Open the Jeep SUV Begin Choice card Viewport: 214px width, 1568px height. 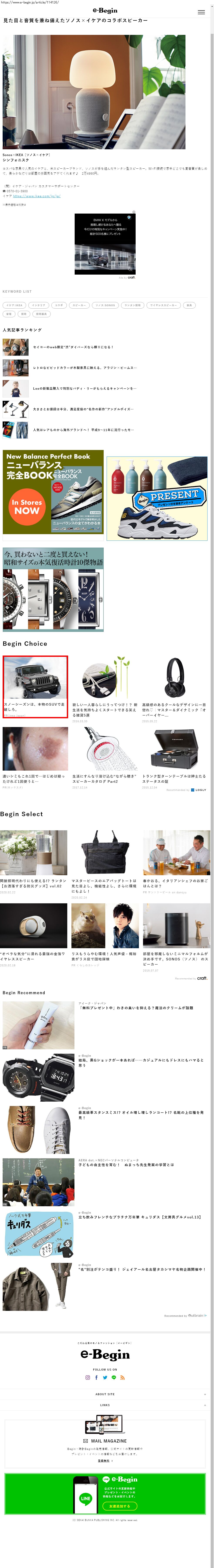coord(35,686)
